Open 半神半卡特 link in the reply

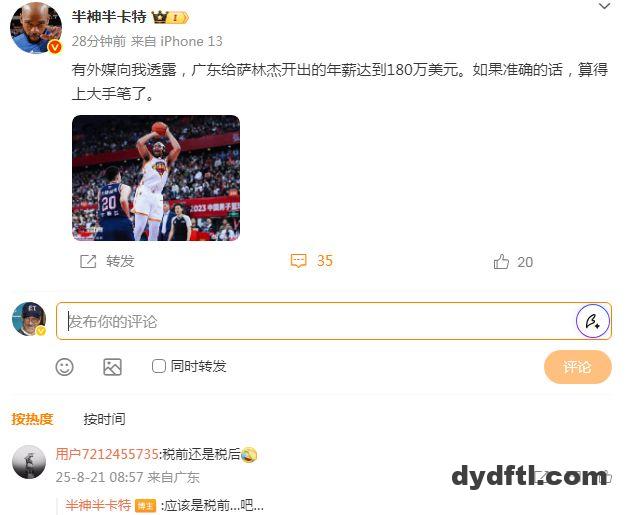pos(98,505)
